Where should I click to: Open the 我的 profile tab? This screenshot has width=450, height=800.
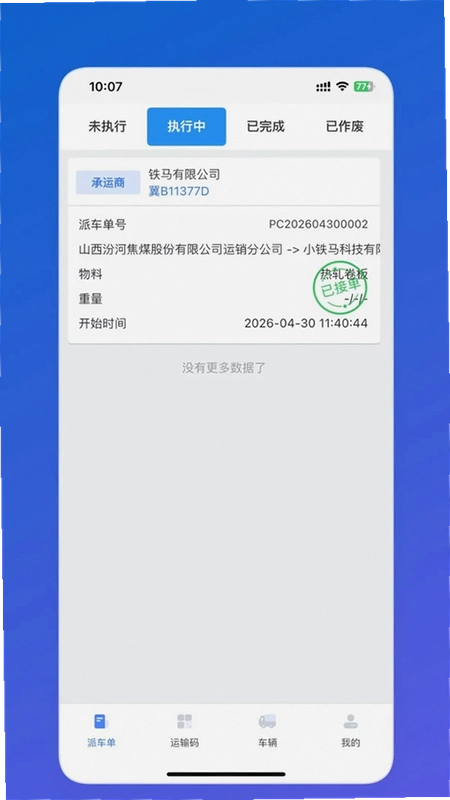[351, 730]
